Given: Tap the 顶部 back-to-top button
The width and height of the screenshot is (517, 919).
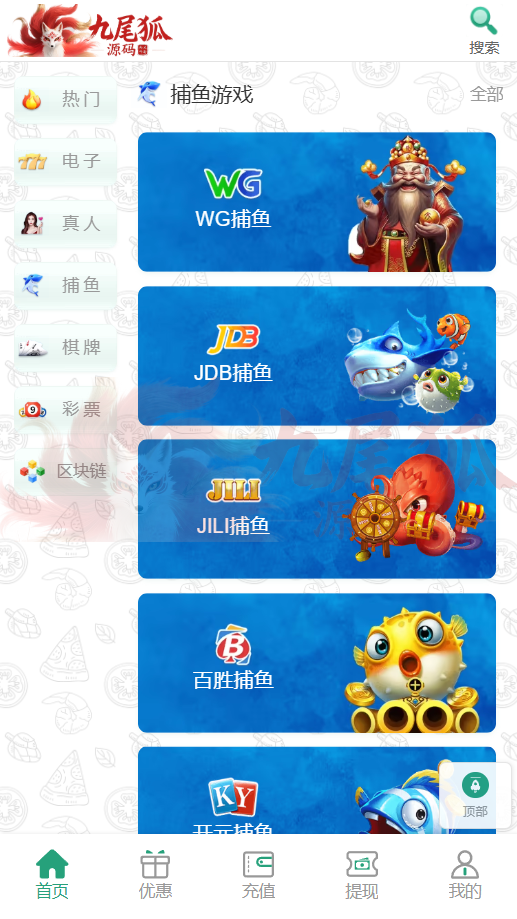Looking at the screenshot, I should [475, 795].
